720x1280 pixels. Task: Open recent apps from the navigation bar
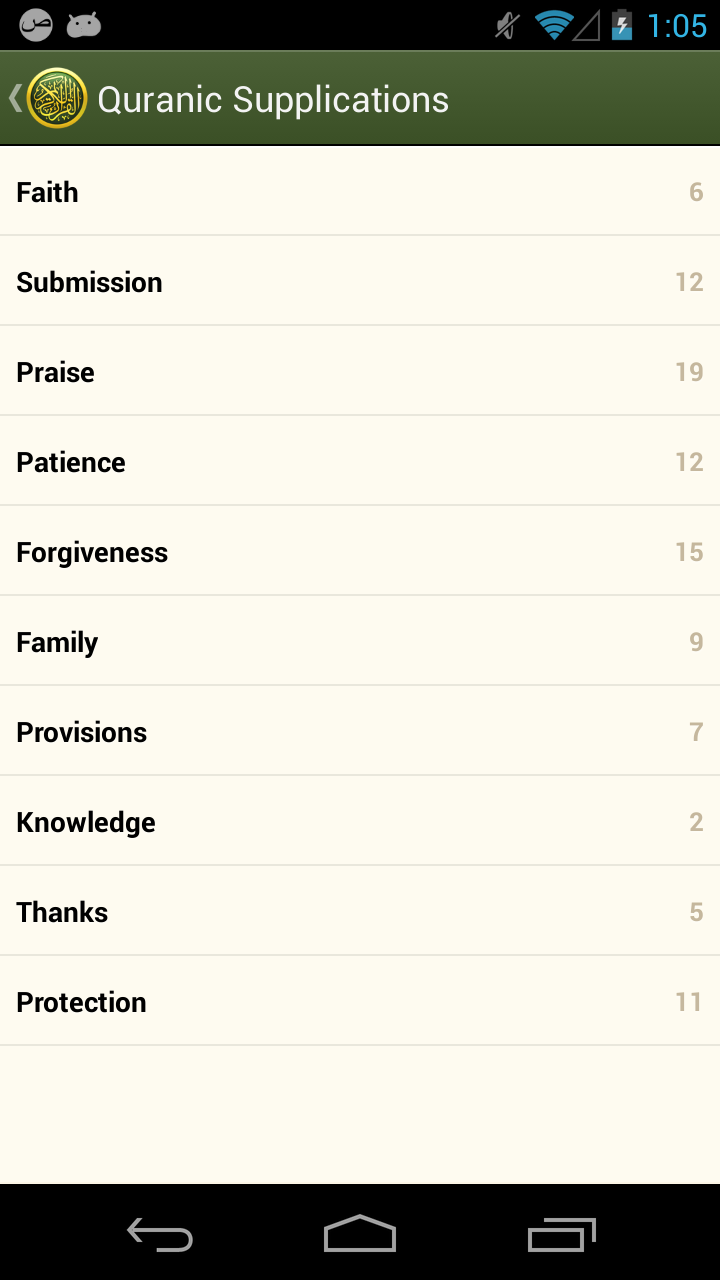pyautogui.click(x=561, y=1234)
